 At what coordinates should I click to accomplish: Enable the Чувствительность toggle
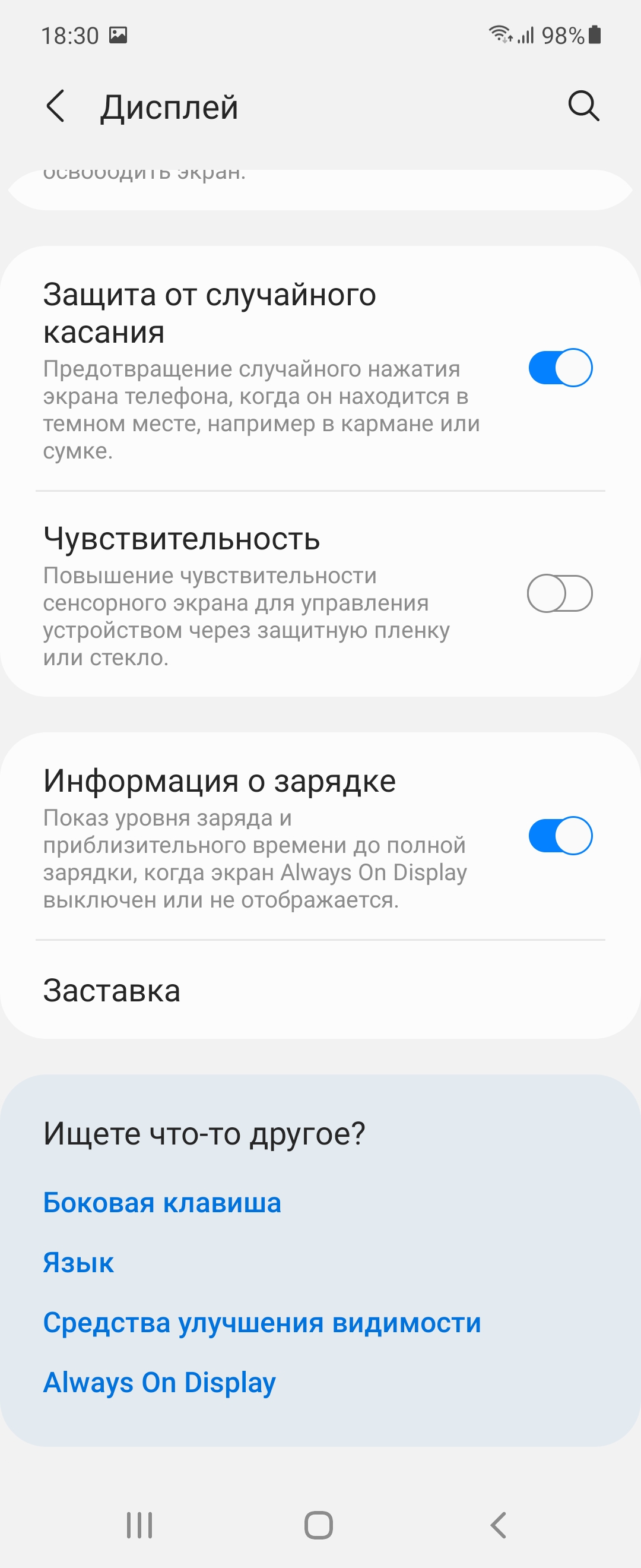click(x=560, y=593)
